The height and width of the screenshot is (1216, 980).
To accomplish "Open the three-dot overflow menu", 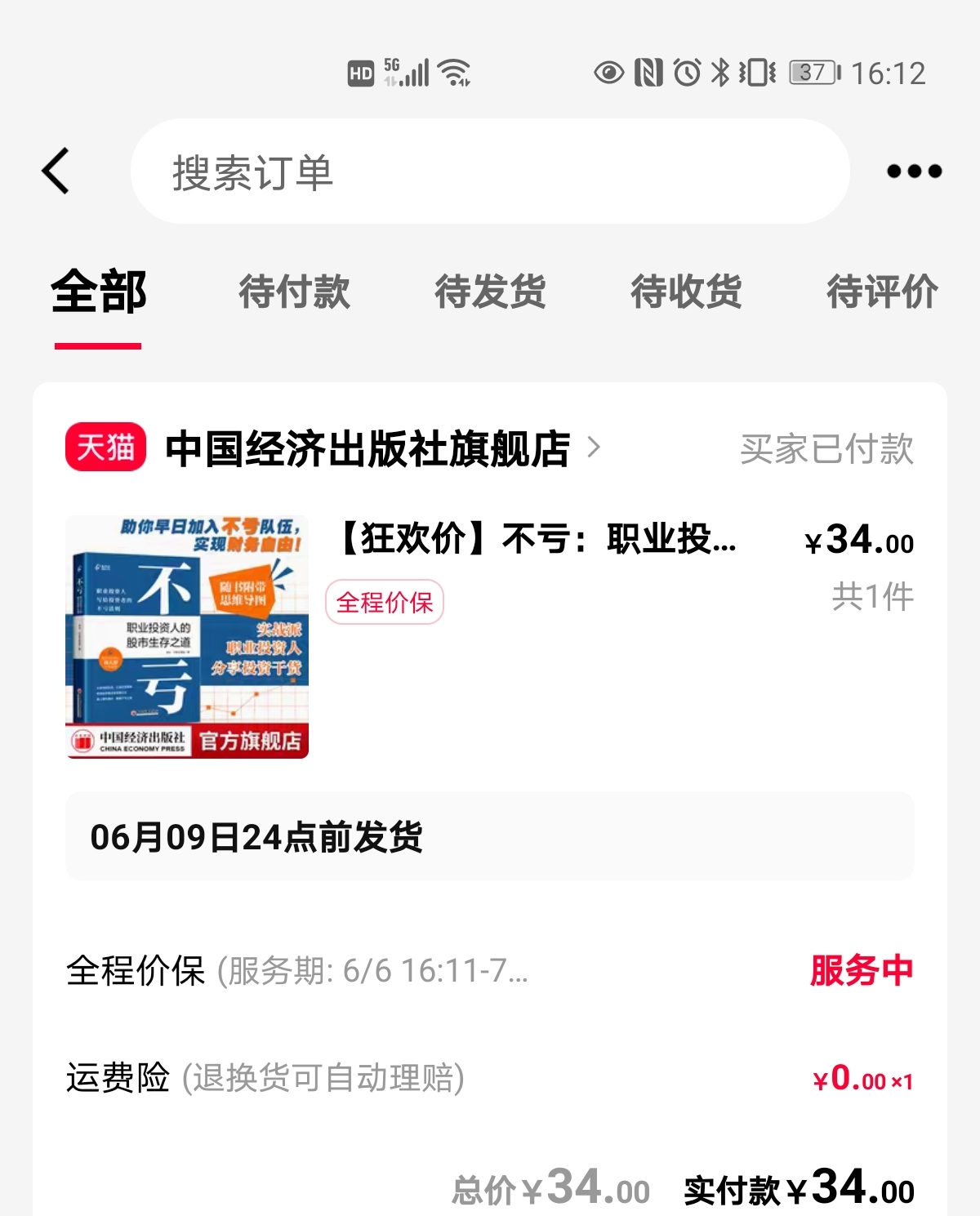I will tap(914, 171).
